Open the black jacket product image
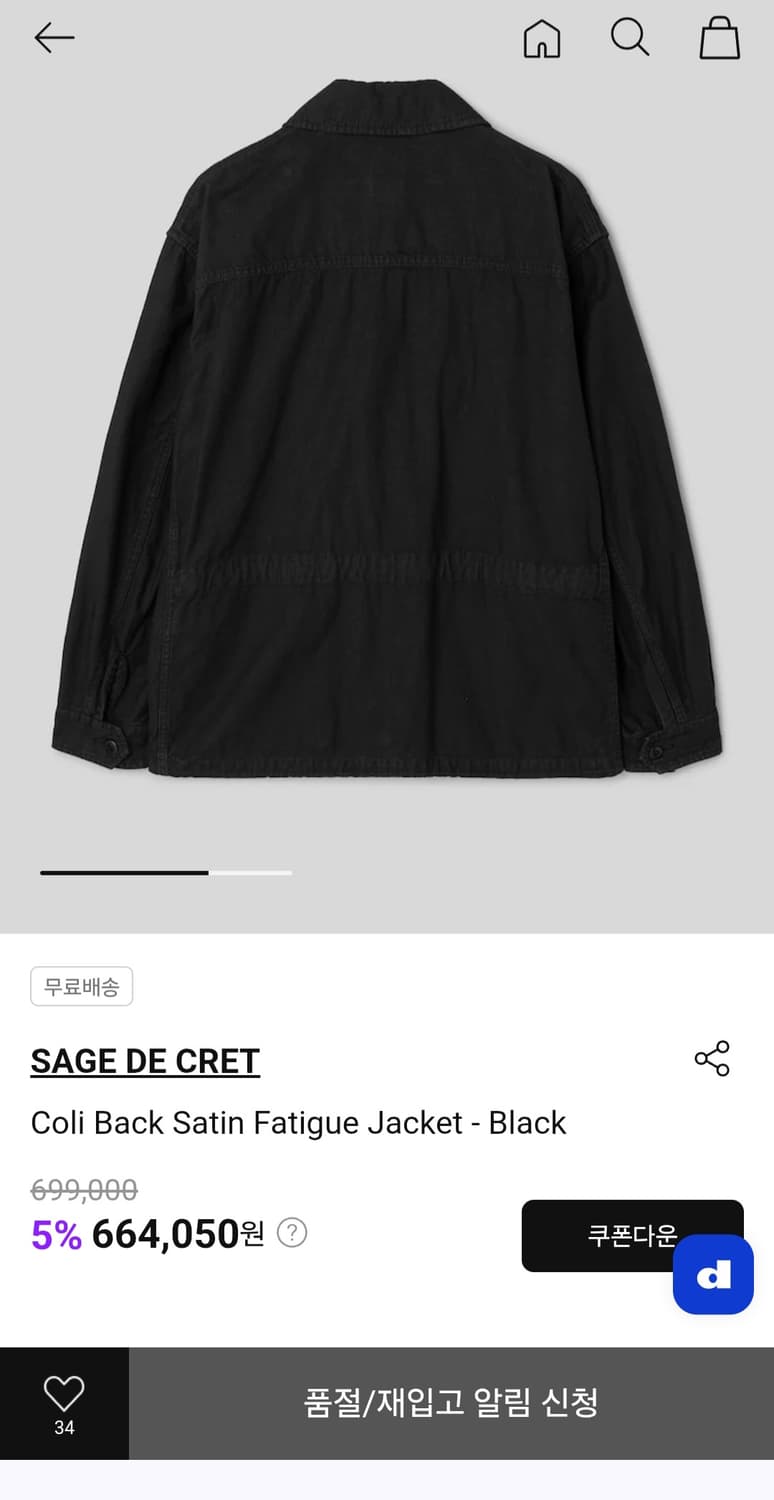 point(387,430)
